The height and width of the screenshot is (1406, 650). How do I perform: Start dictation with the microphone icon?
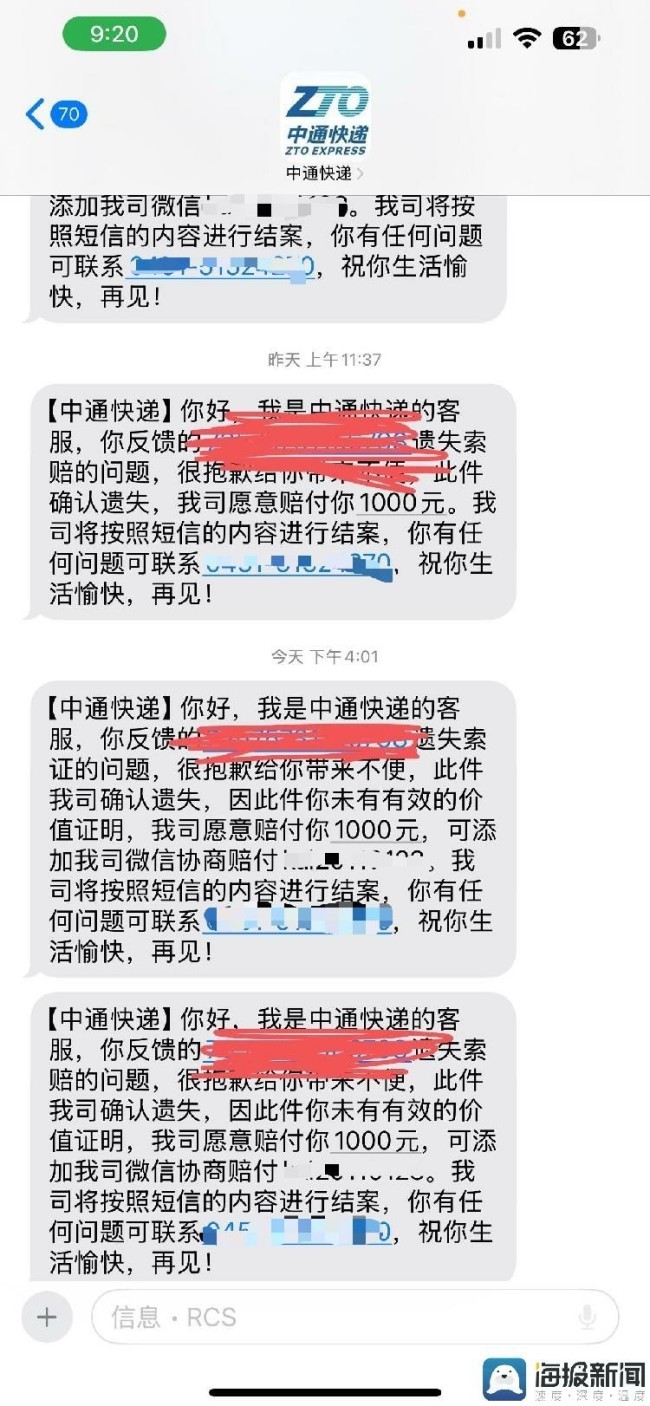click(x=587, y=1317)
